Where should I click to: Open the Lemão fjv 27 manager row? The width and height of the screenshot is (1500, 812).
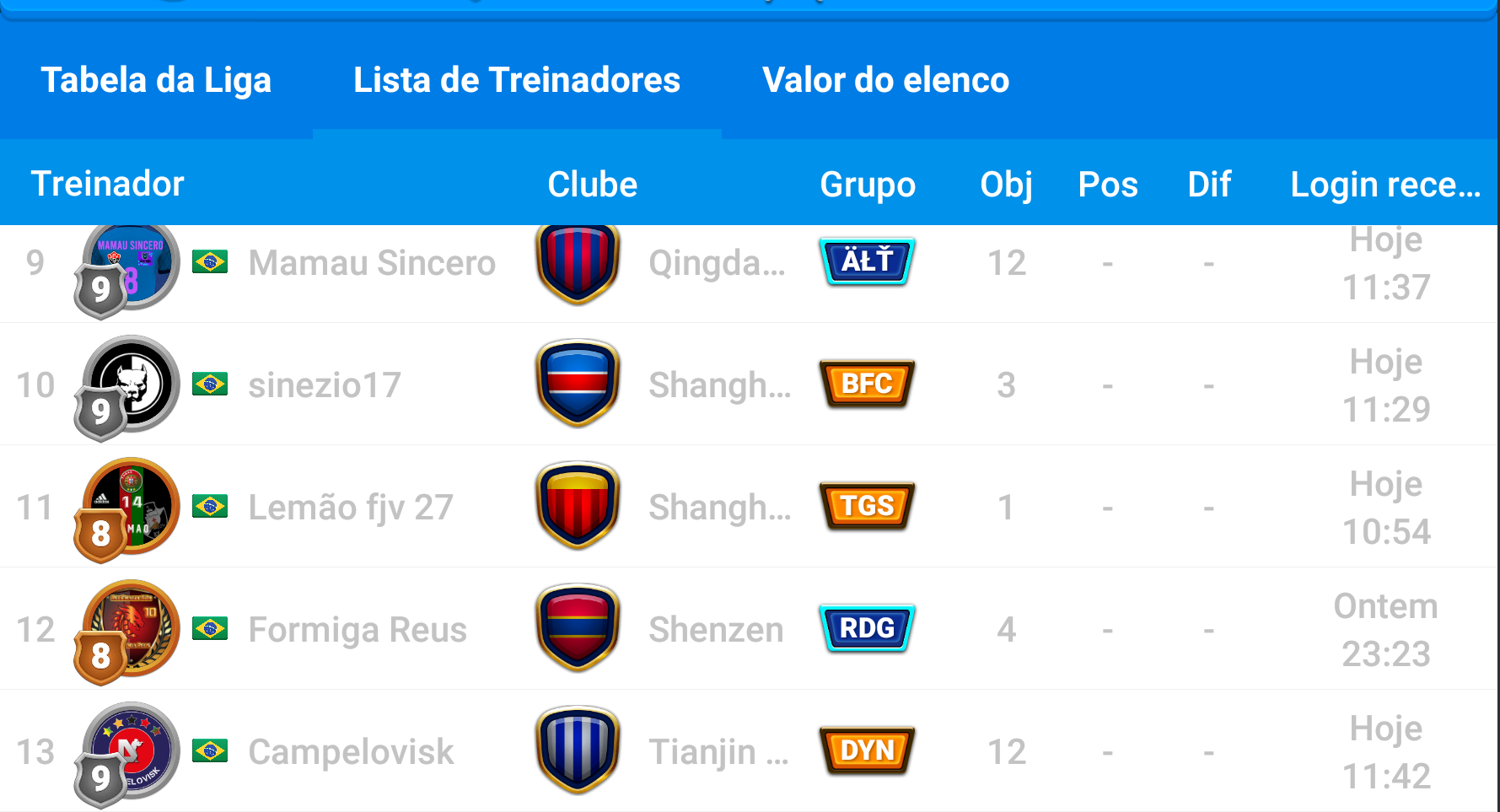(351, 508)
